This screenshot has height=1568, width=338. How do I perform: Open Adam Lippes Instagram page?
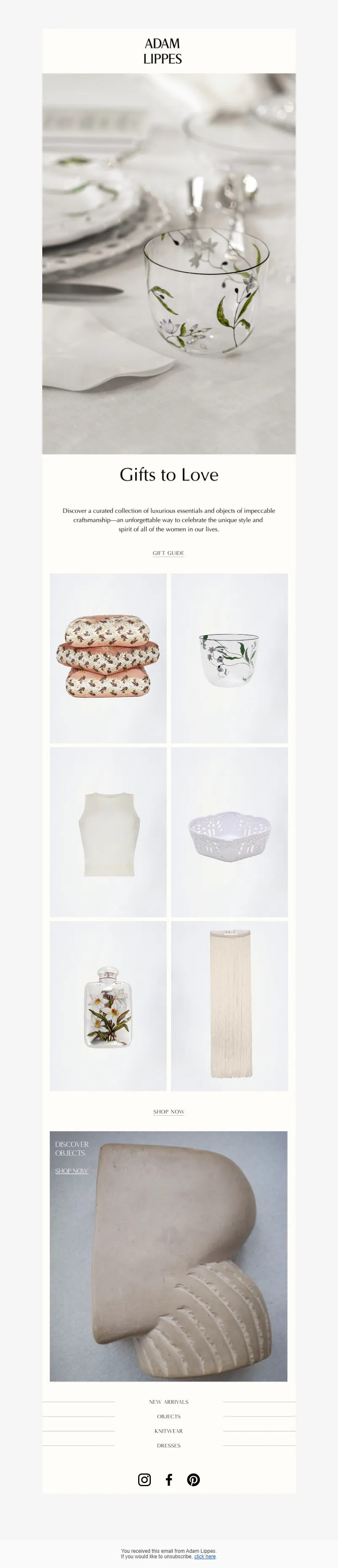pos(144,1479)
